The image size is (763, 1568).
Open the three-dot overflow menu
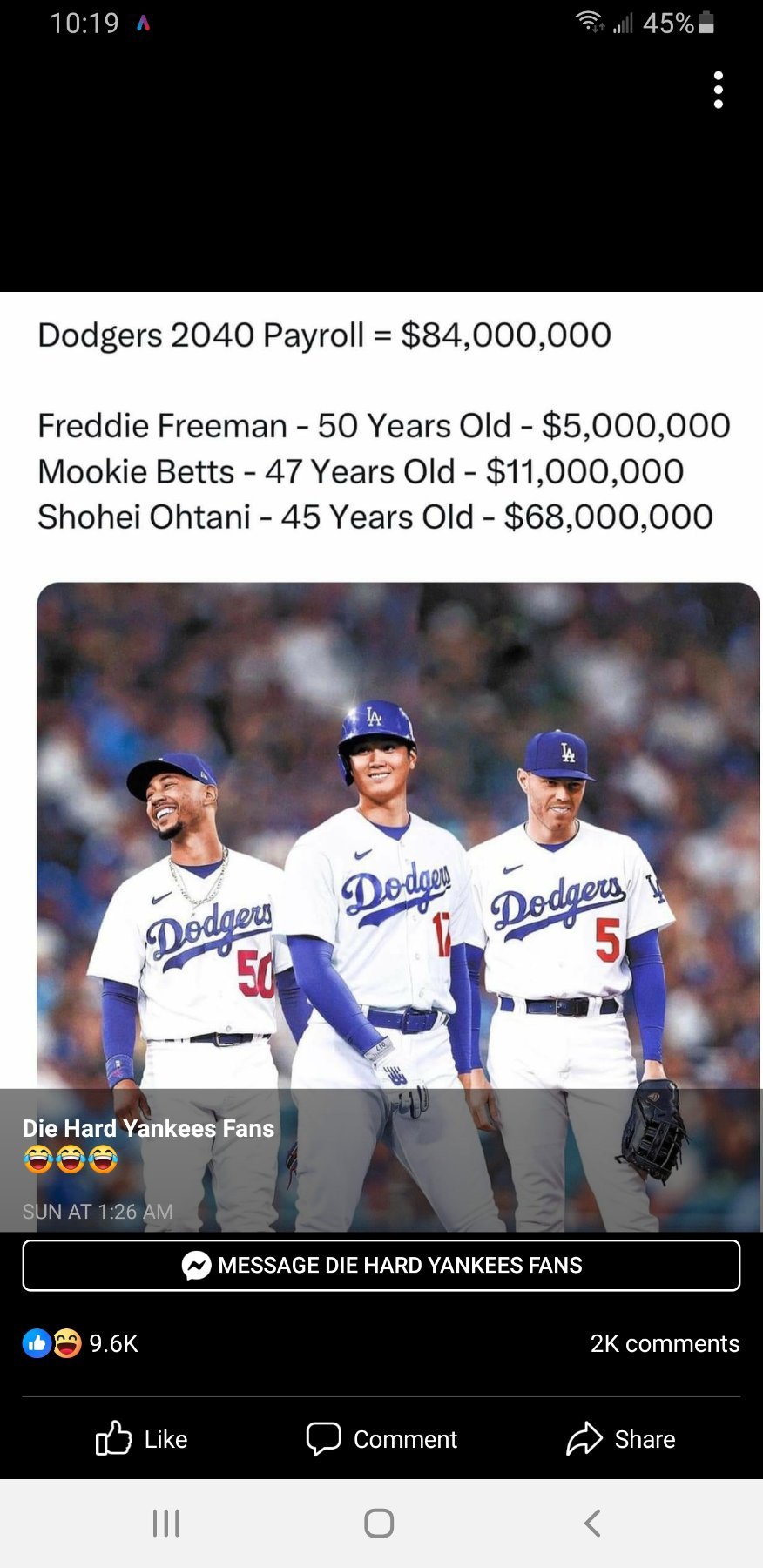click(718, 90)
